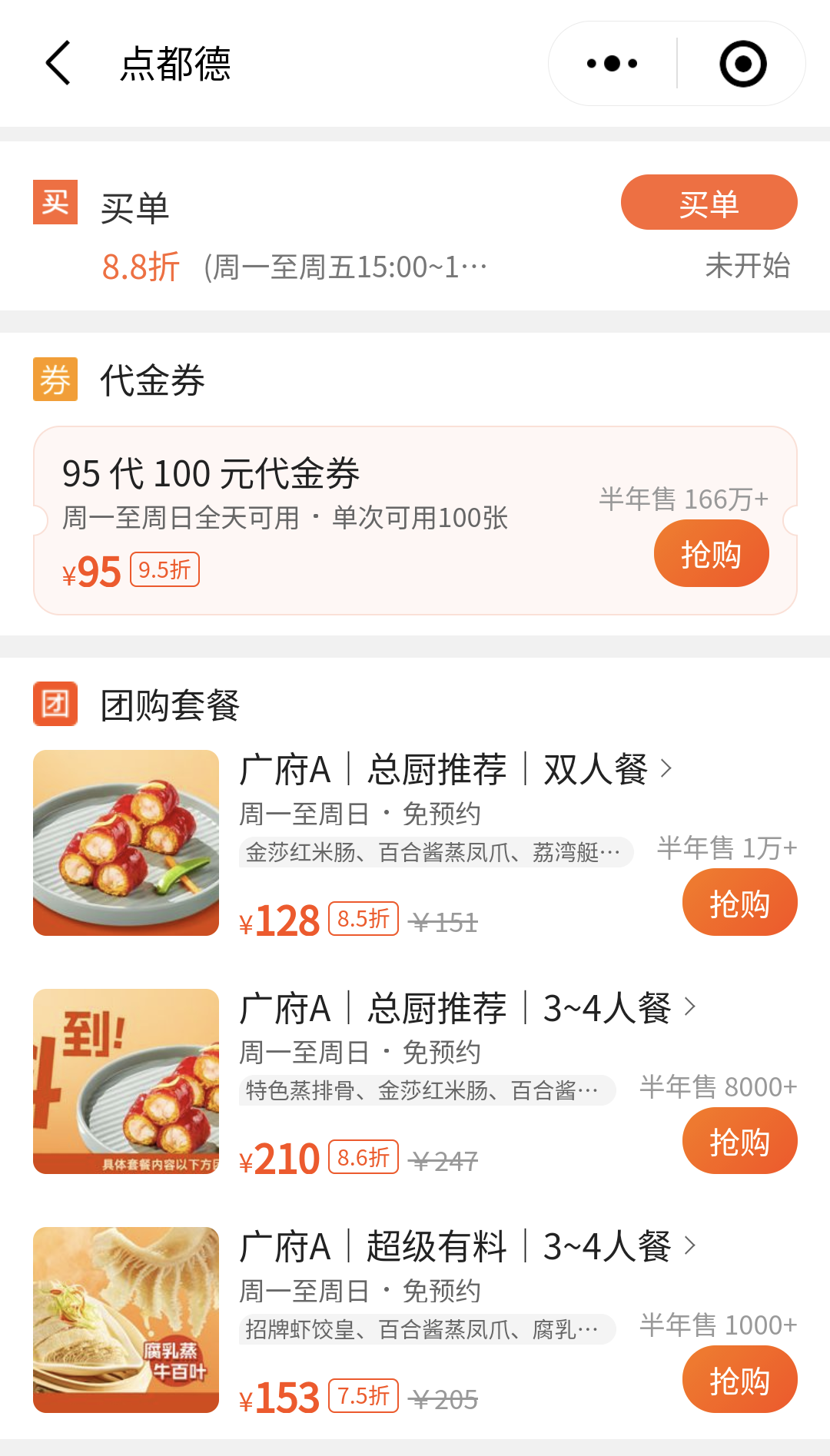Open the mini program three-dot menu
Image resolution: width=830 pixels, height=1456 pixels.
[x=612, y=64]
